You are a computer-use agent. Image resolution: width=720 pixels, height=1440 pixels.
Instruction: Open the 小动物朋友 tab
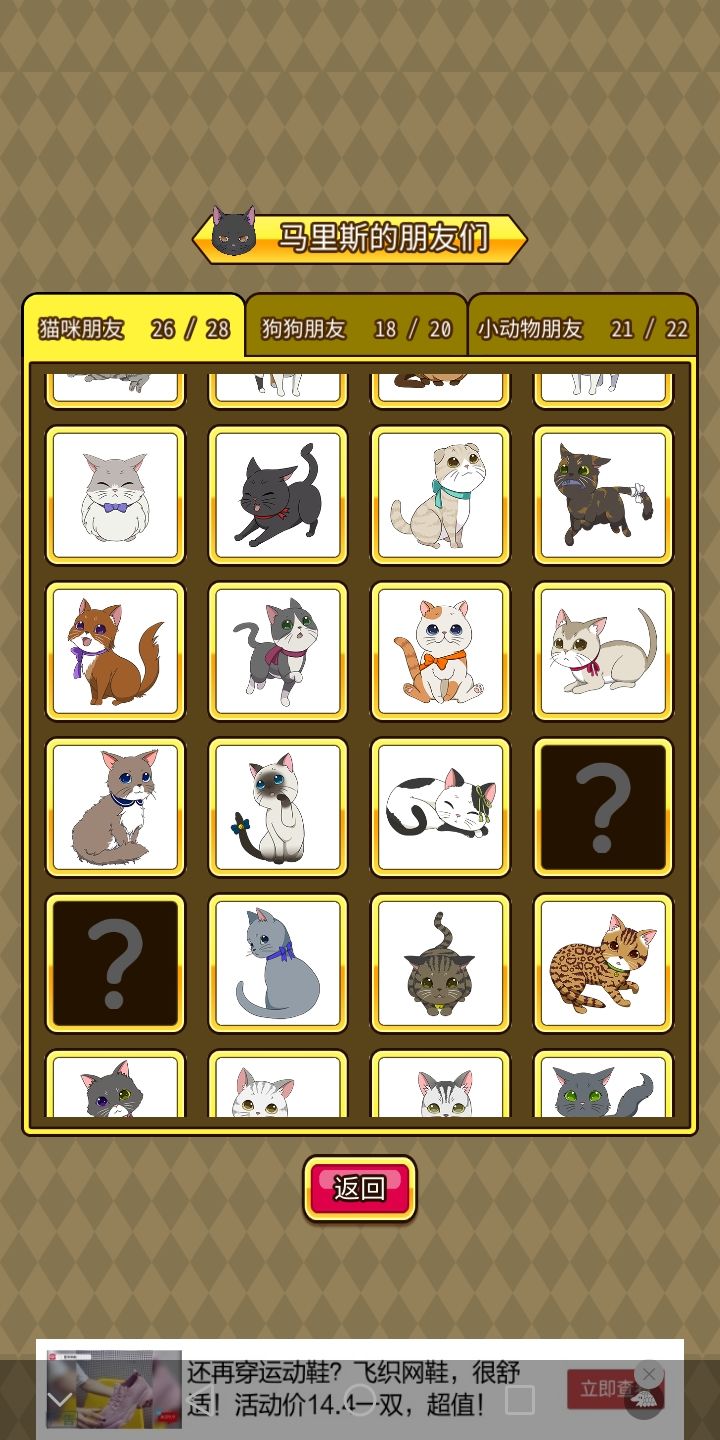click(x=580, y=327)
